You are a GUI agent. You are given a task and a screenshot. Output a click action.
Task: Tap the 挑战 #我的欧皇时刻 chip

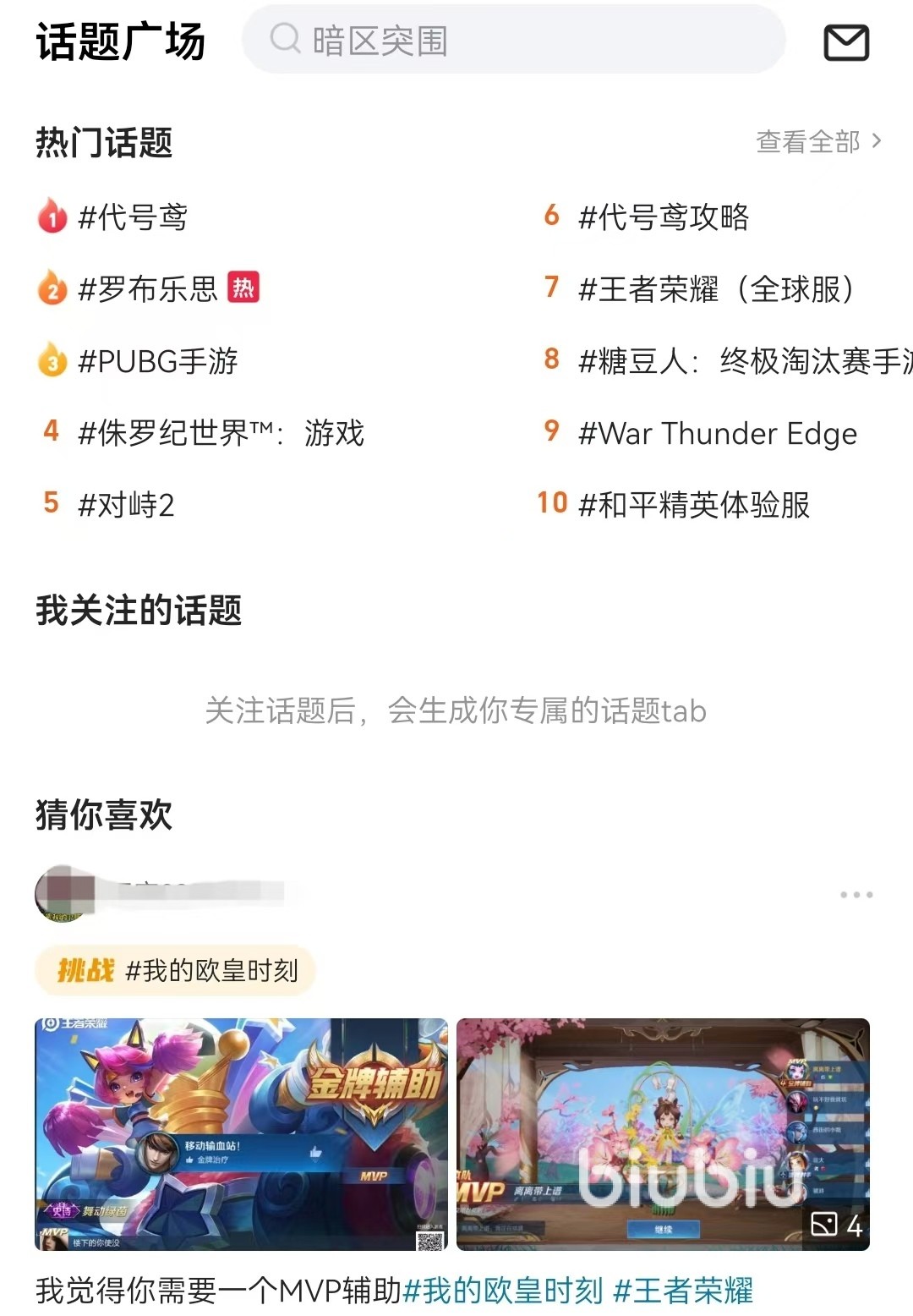(176, 970)
